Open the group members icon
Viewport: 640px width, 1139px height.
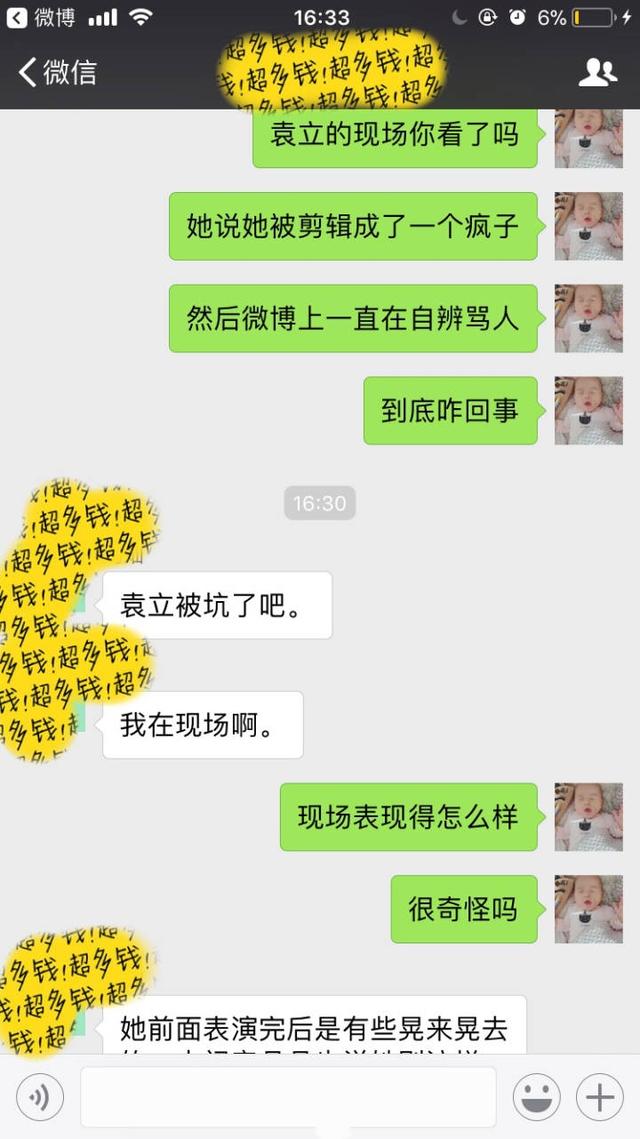pos(598,72)
